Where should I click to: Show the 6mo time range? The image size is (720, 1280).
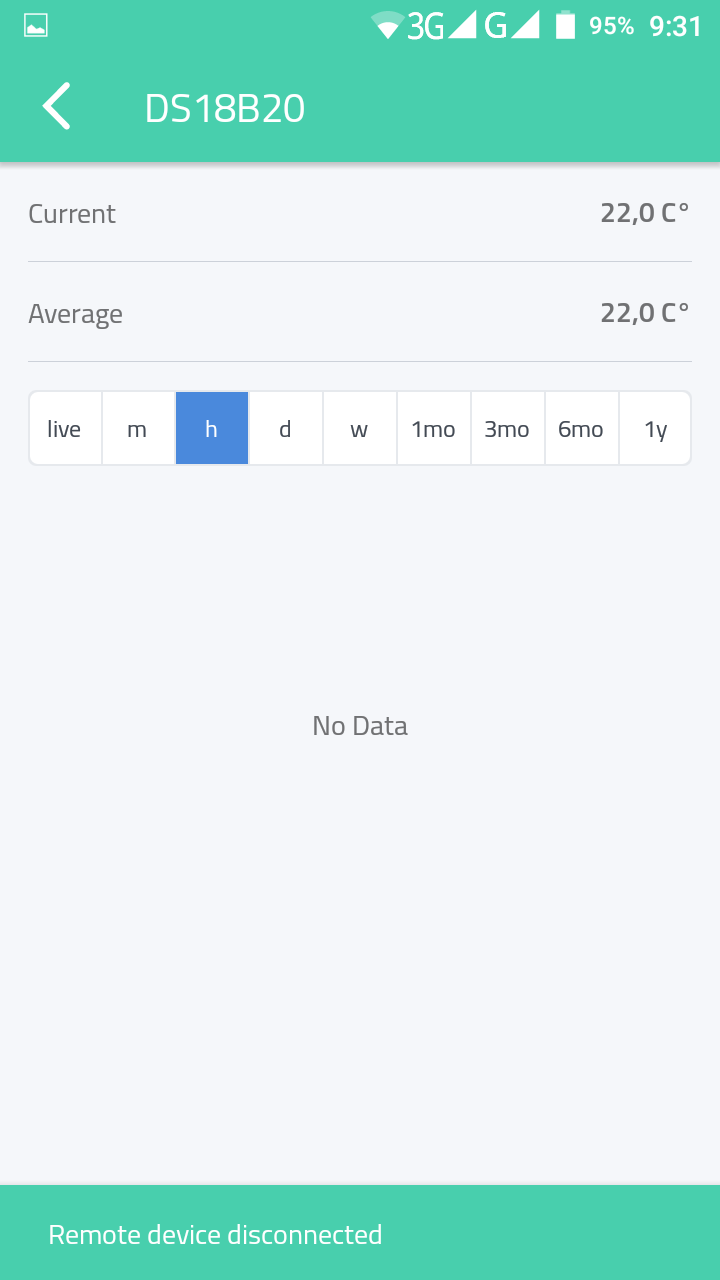(581, 429)
